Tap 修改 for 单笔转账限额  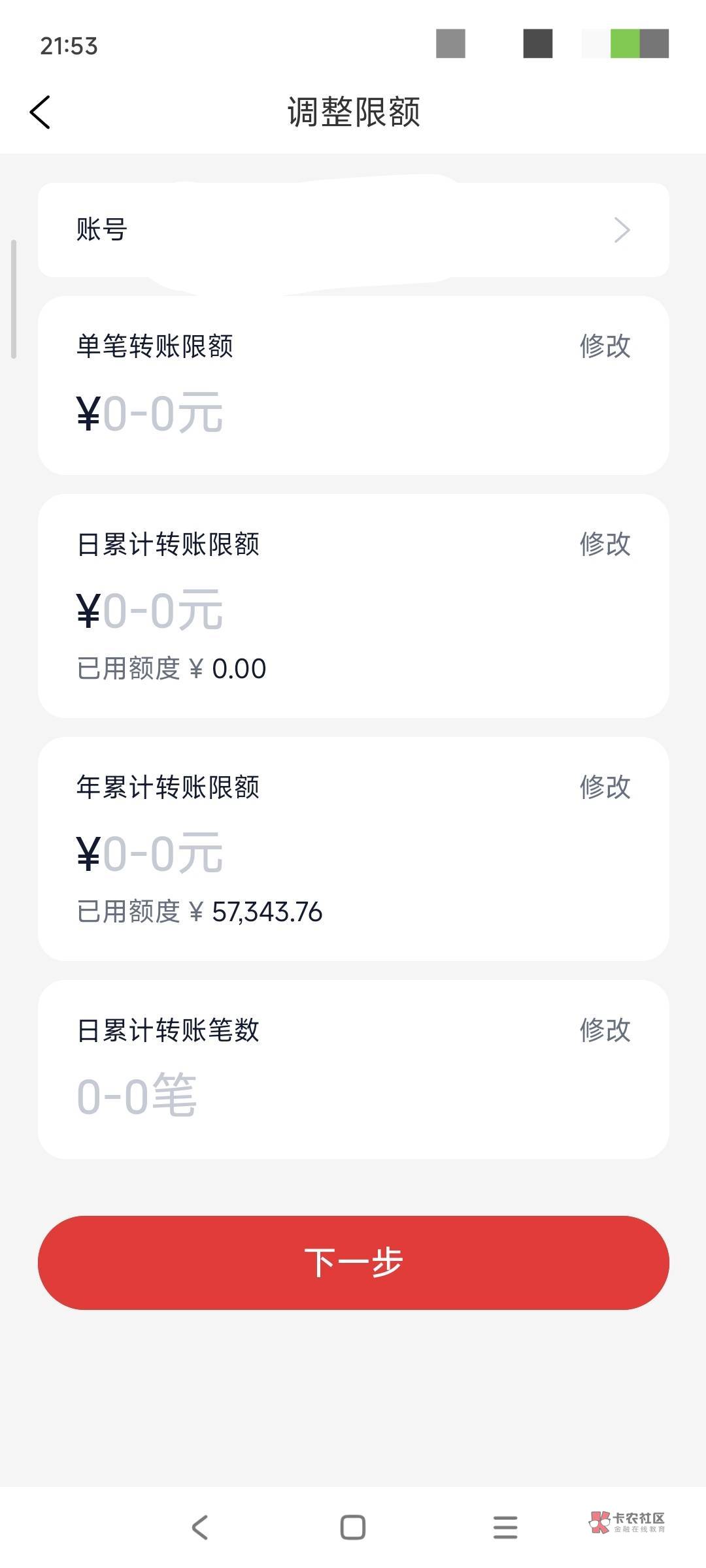click(605, 346)
